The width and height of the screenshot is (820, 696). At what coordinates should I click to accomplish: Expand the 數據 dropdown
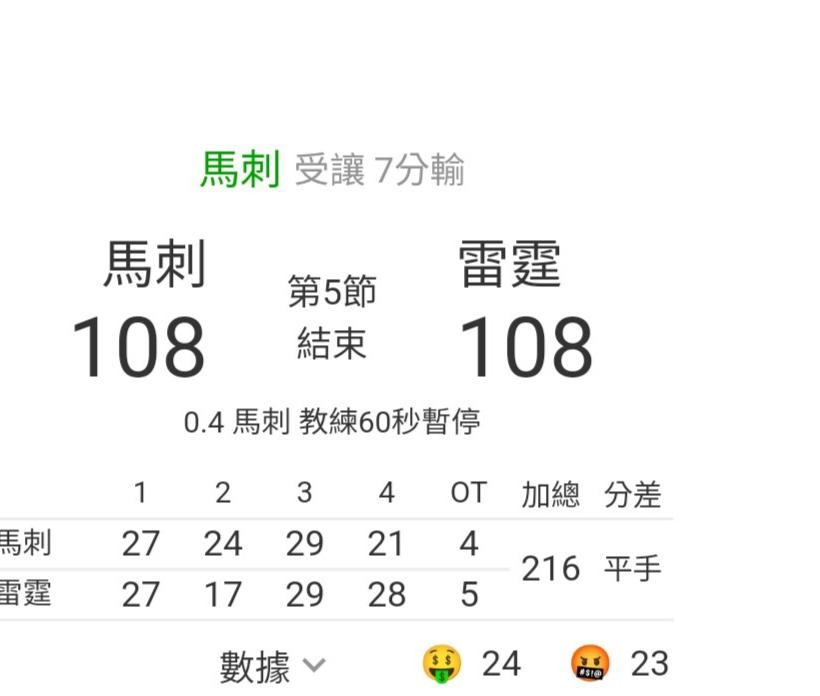click(x=272, y=666)
